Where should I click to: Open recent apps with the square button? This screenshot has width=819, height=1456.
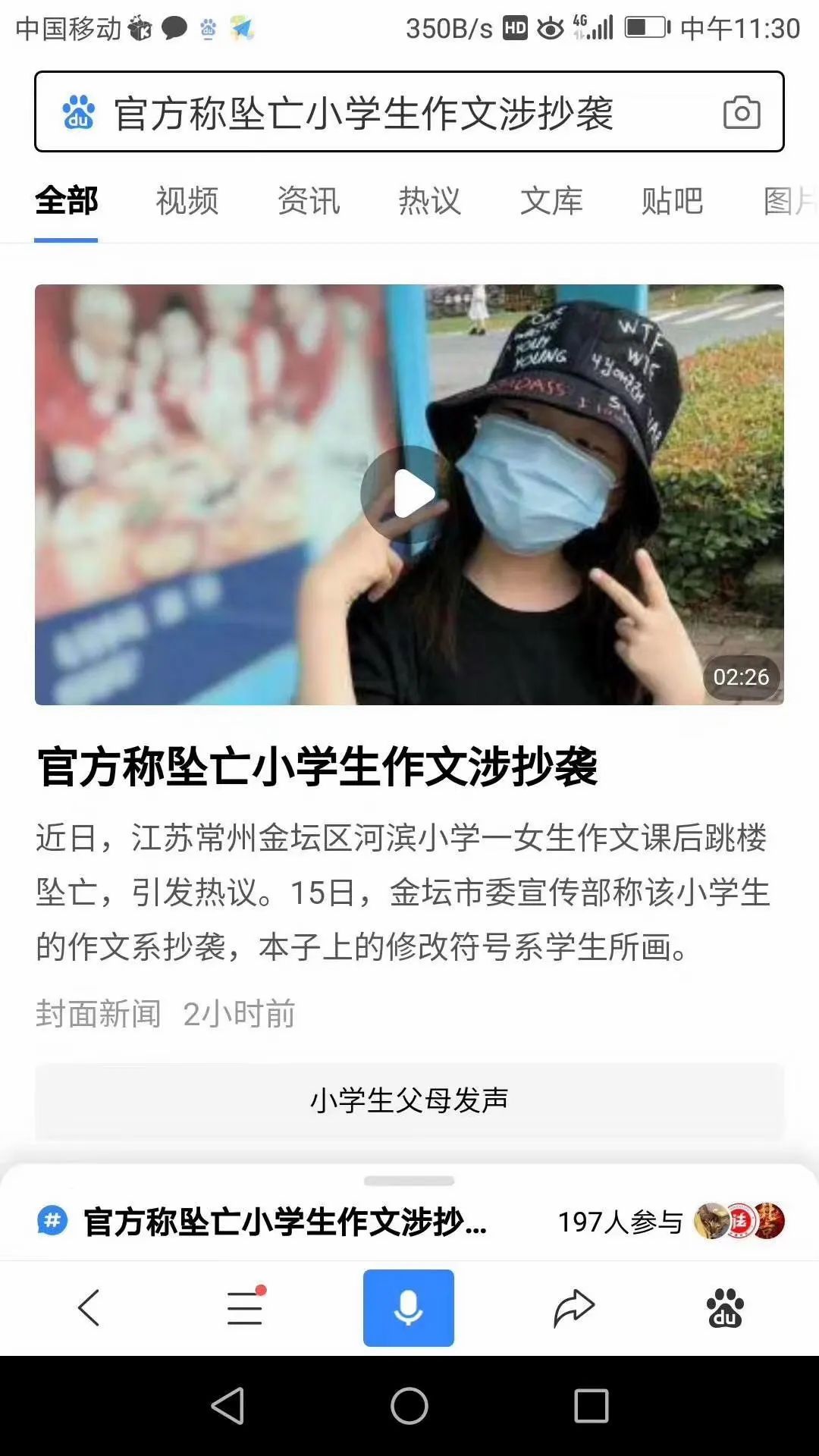click(591, 1406)
